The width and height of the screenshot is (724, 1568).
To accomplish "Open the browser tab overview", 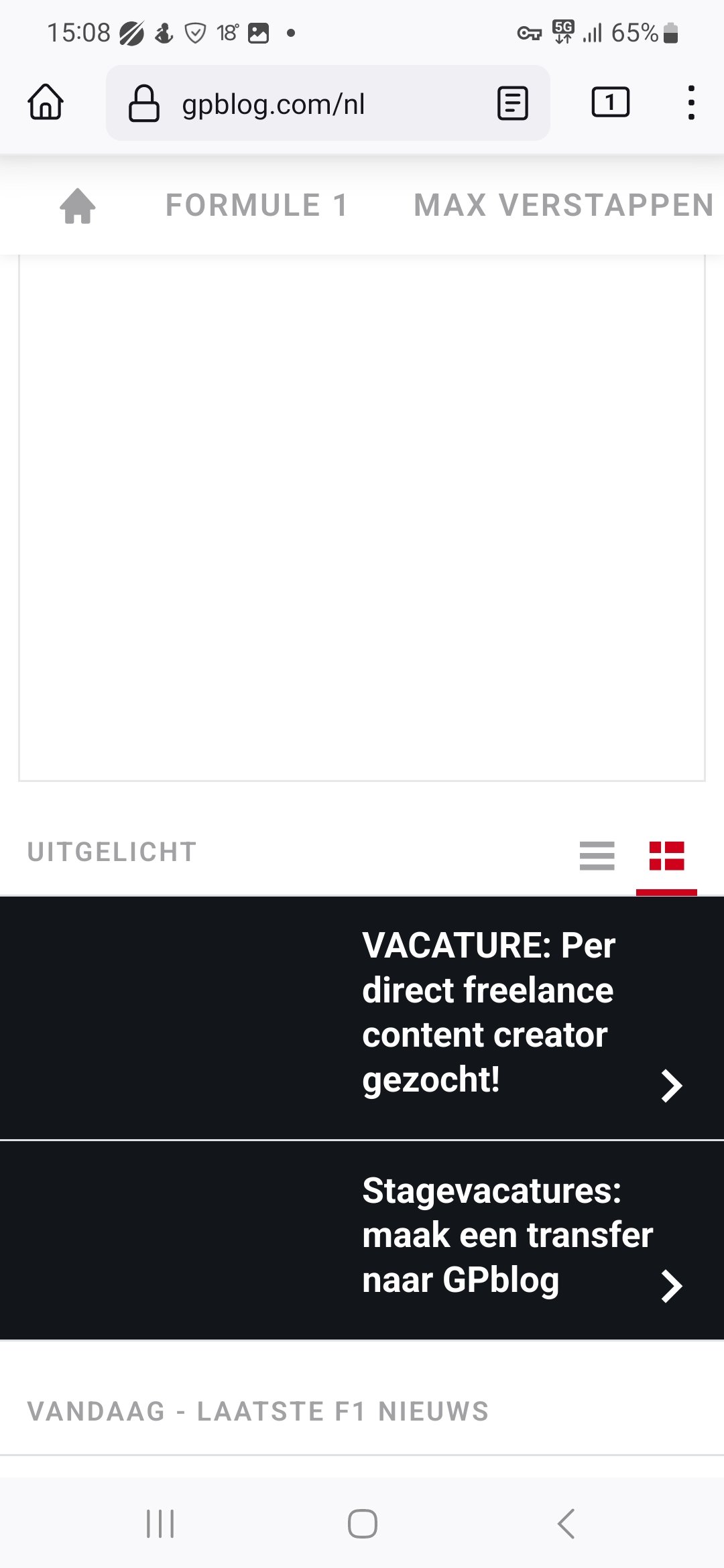I will (x=611, y=103).
